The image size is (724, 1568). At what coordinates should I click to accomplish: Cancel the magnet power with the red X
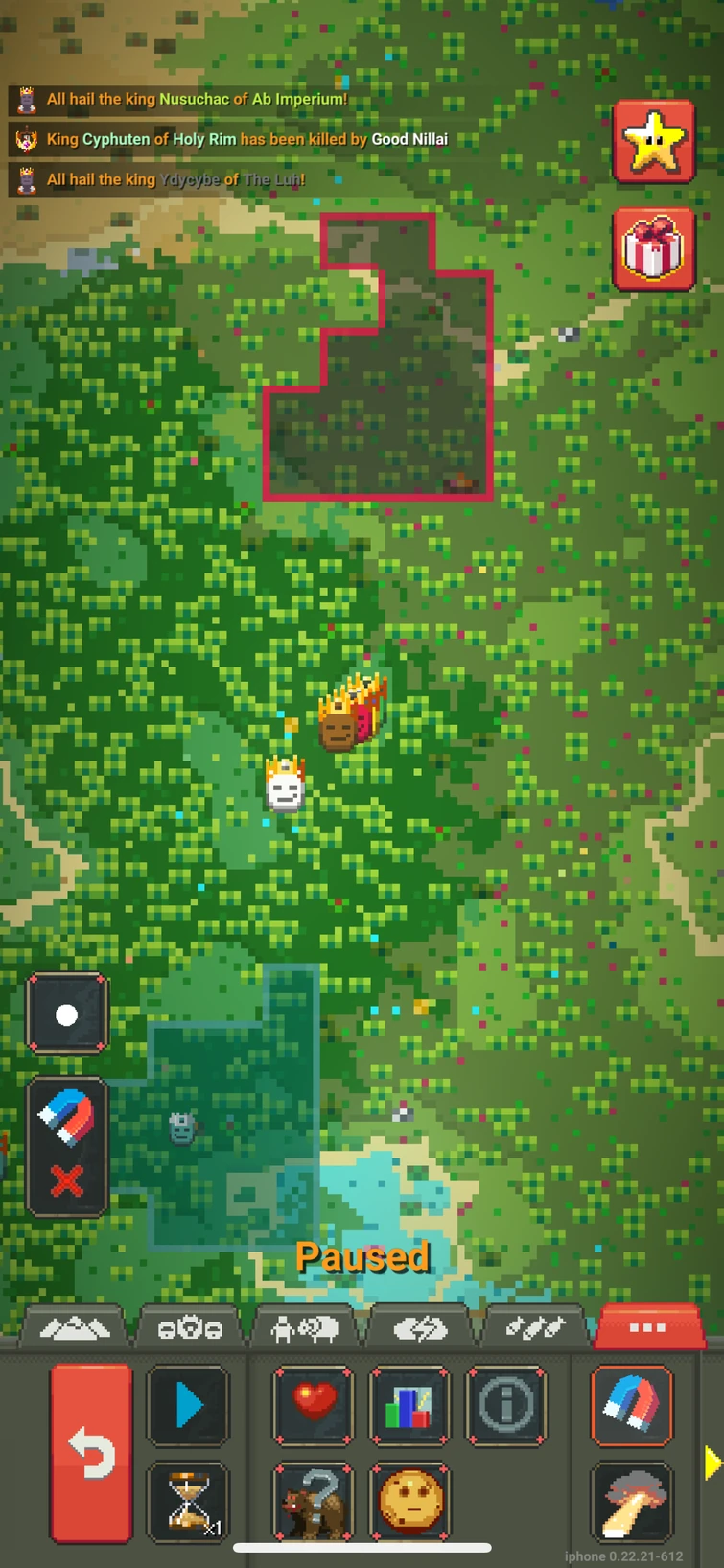coord(66,1182)
